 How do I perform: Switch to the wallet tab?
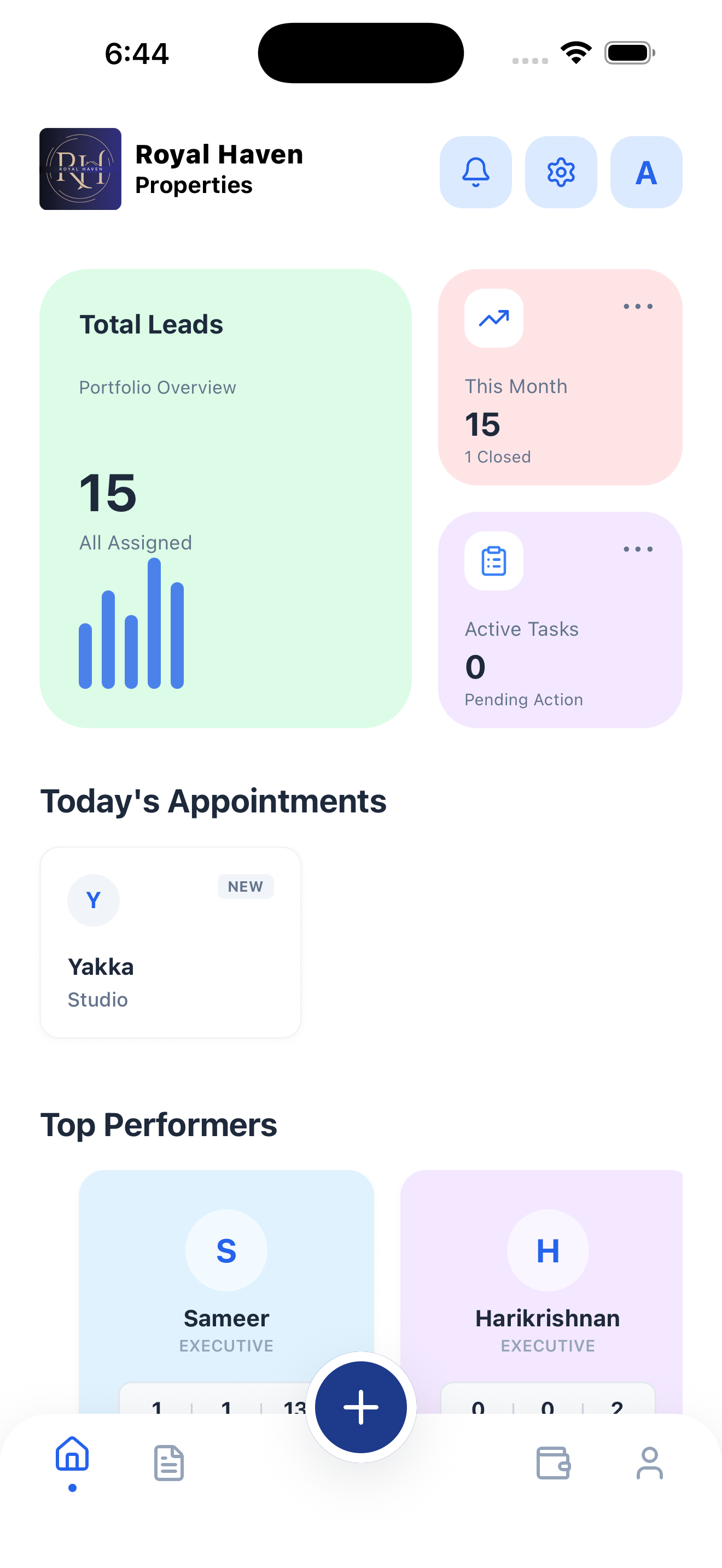click(x=554, y=1462)
